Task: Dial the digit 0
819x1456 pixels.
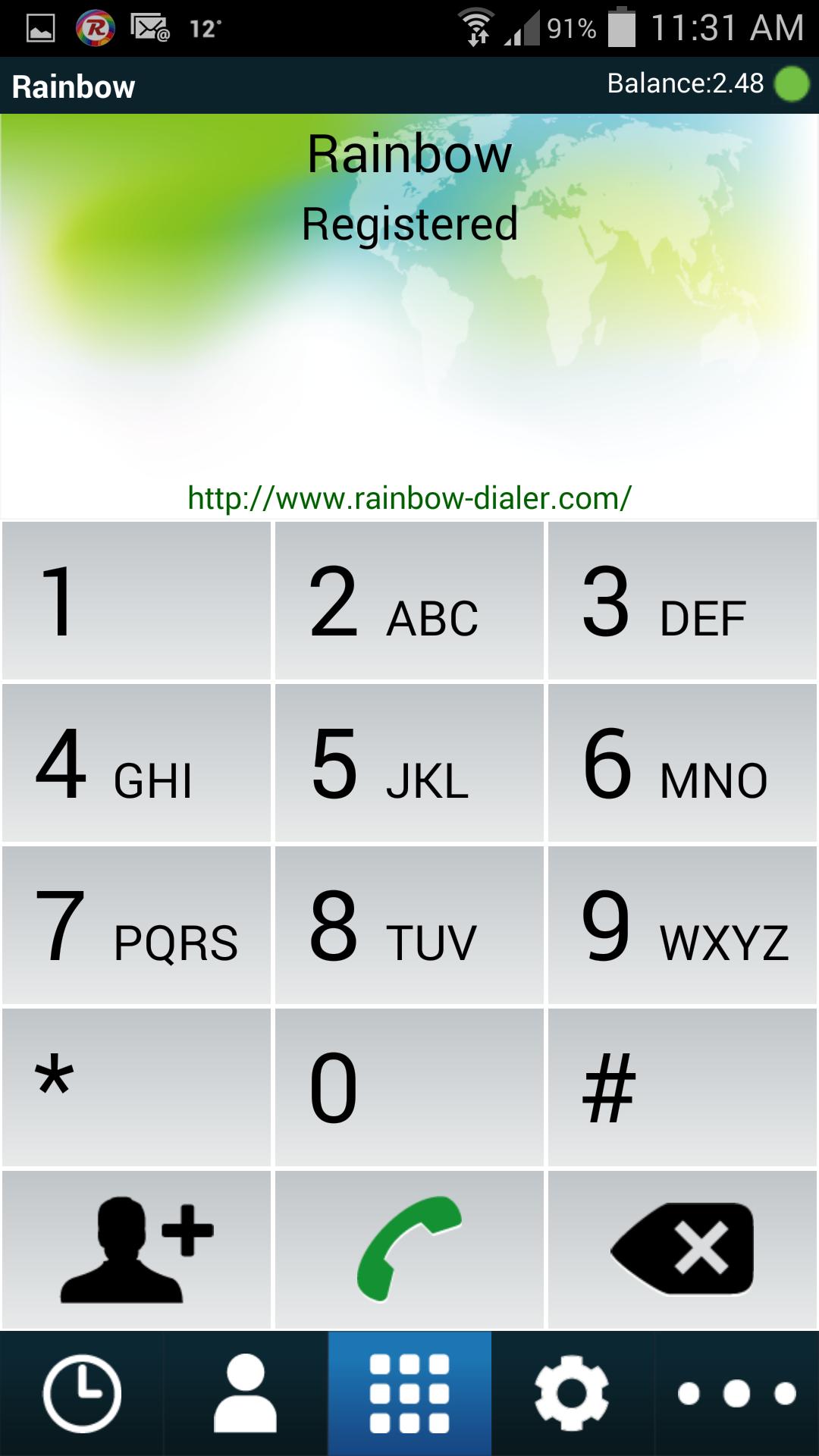Action: (x=409, y=1087)
